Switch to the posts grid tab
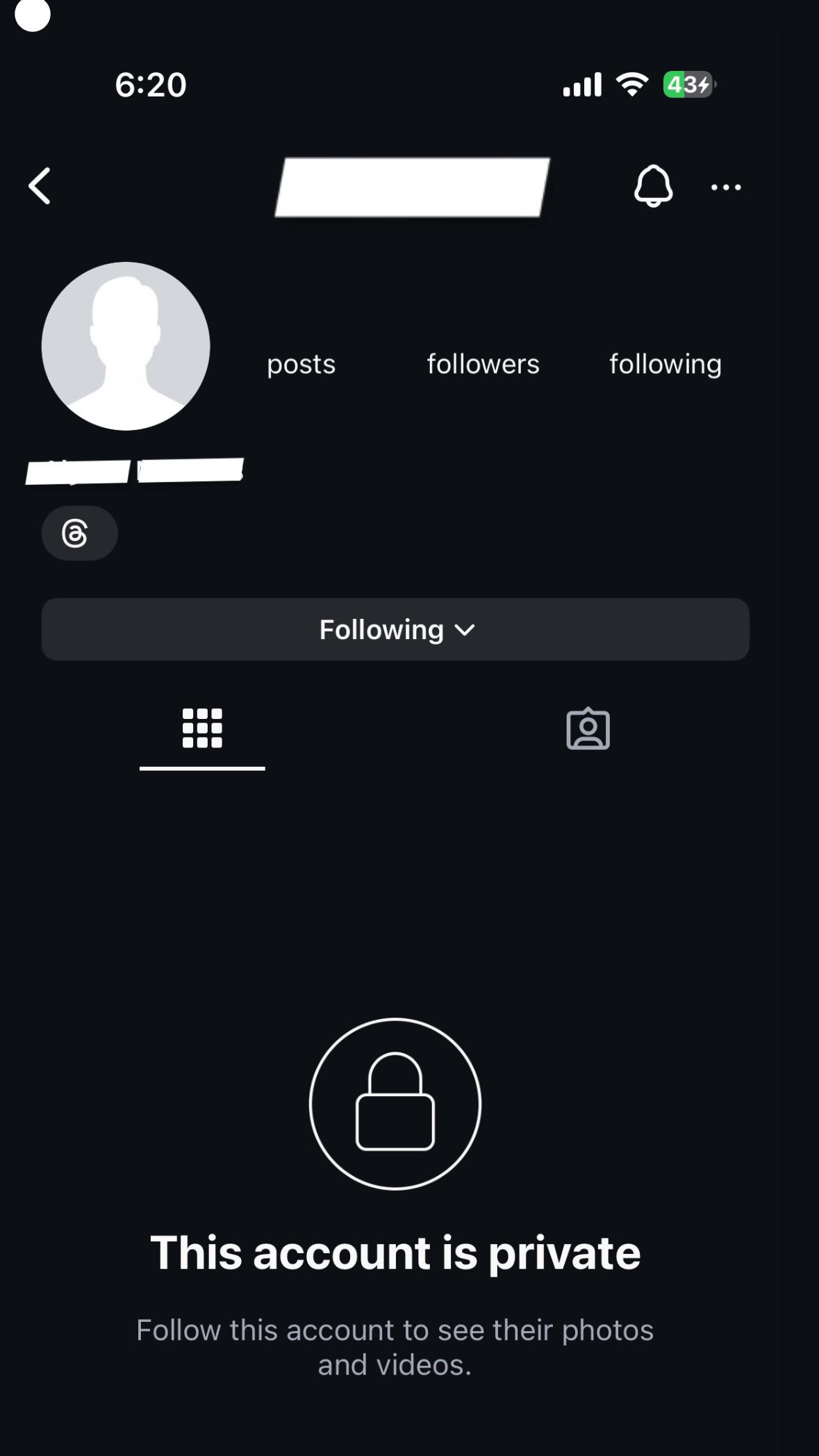The height and width of the screenshot is (1456, 819). pyautogui.click(x=202, y=729)
